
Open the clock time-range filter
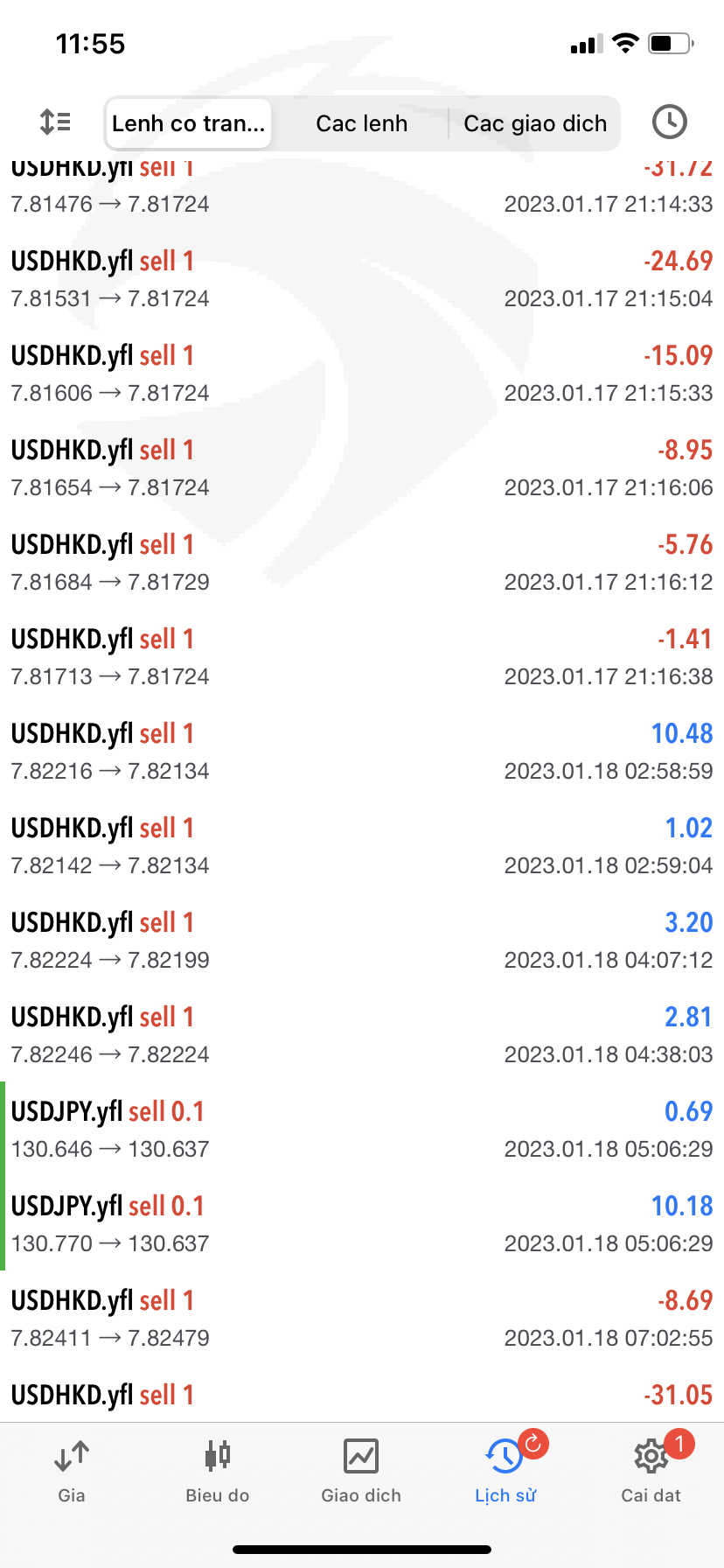(x=670, y=122)
